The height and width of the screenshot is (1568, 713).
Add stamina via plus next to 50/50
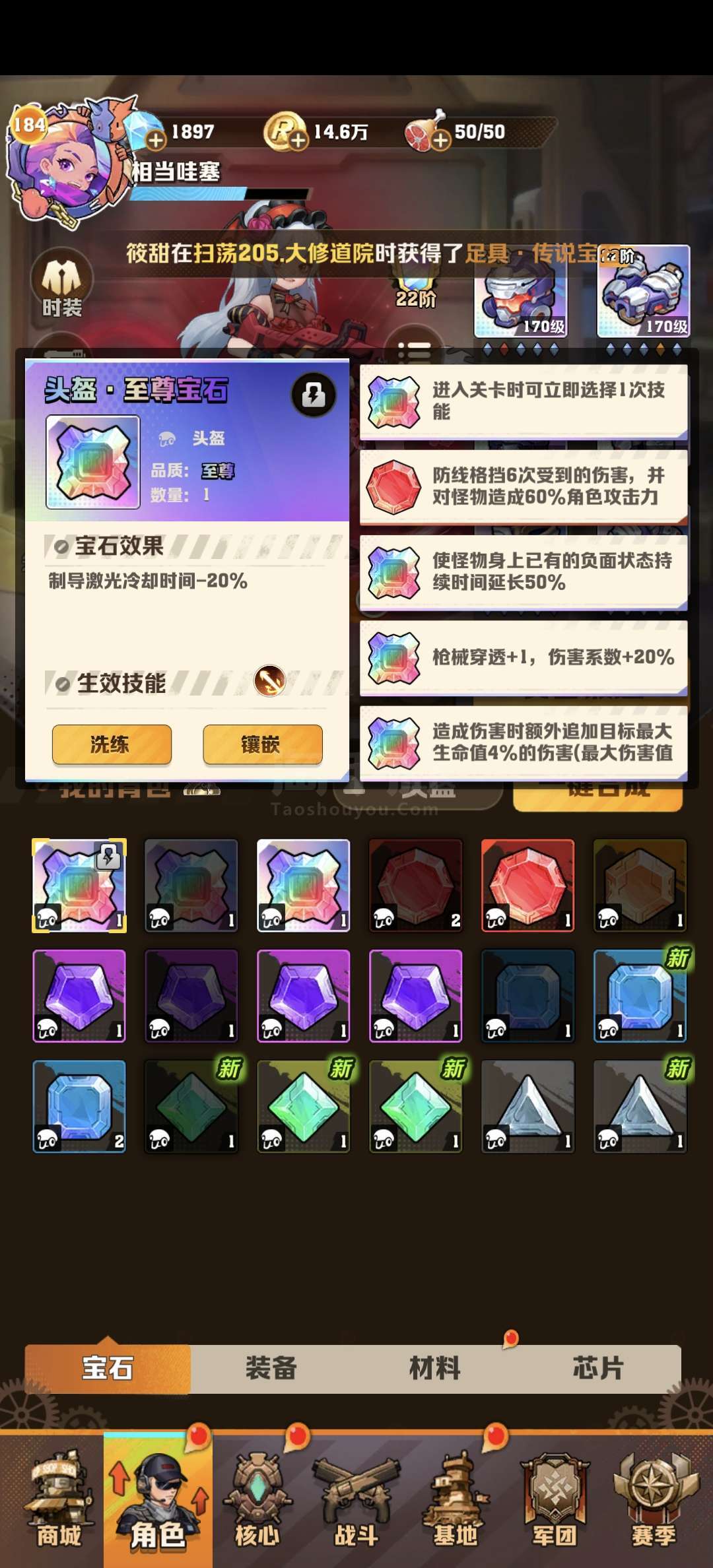tap(441, 140)
